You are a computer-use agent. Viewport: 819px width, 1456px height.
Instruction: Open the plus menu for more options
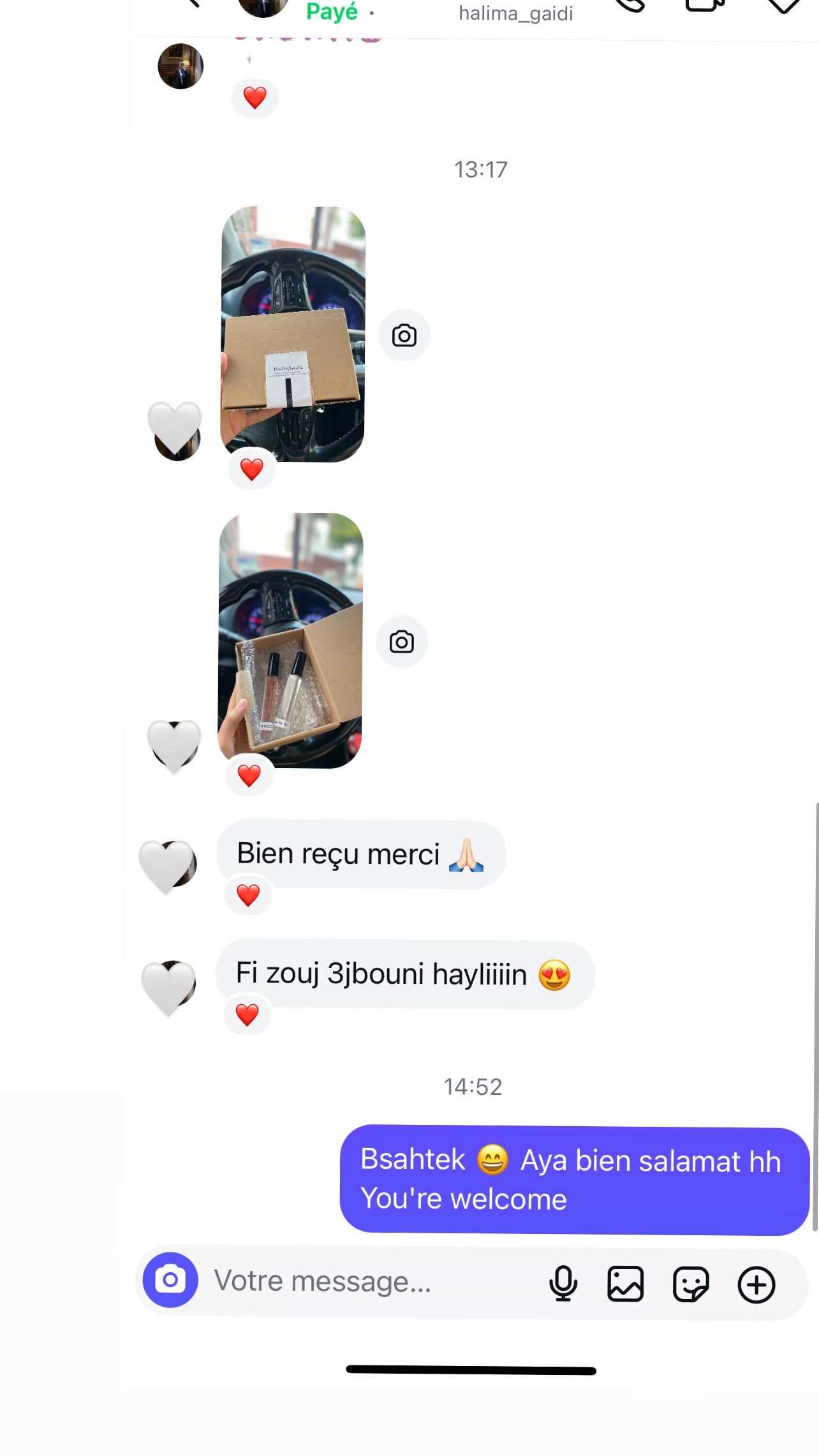coord(756,1284)
